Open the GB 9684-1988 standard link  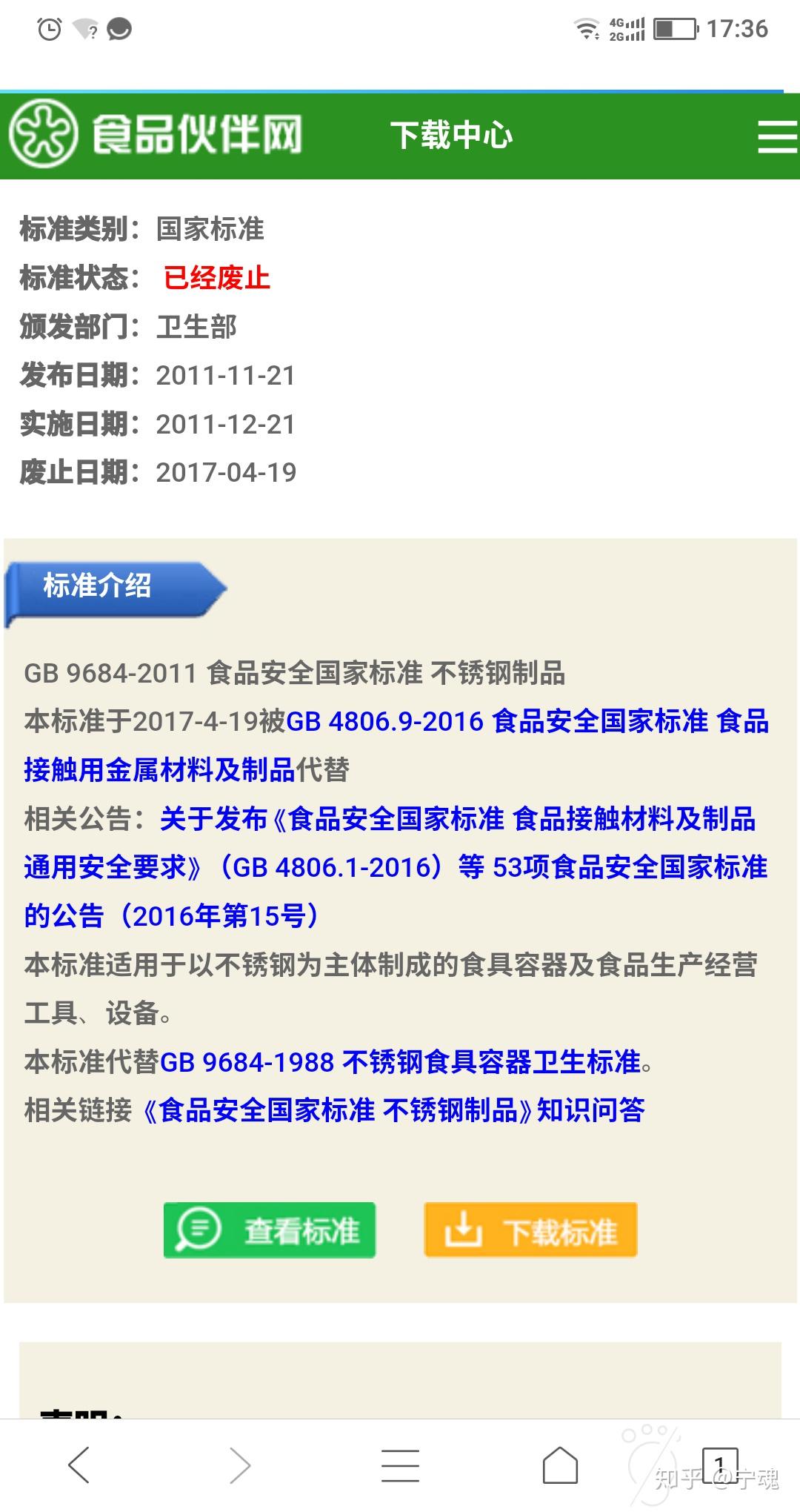pos(400,1062)
